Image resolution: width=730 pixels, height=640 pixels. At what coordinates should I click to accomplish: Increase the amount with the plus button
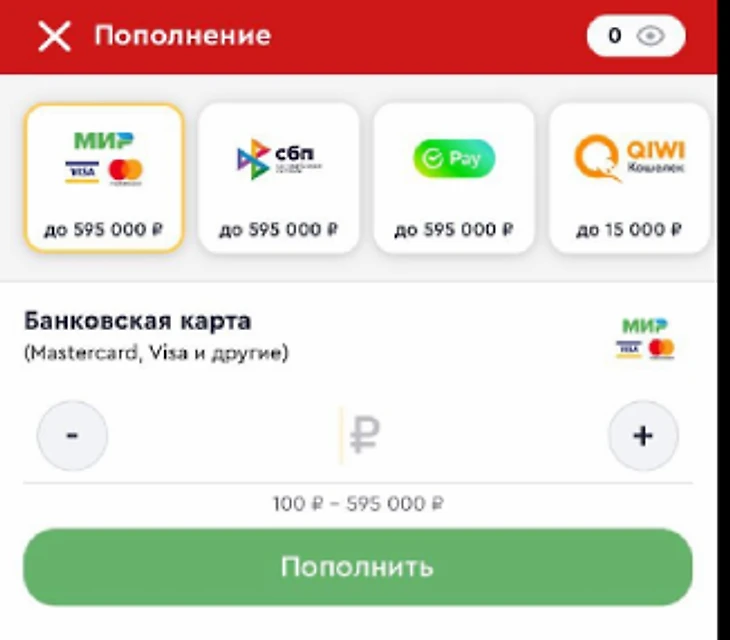643,436
